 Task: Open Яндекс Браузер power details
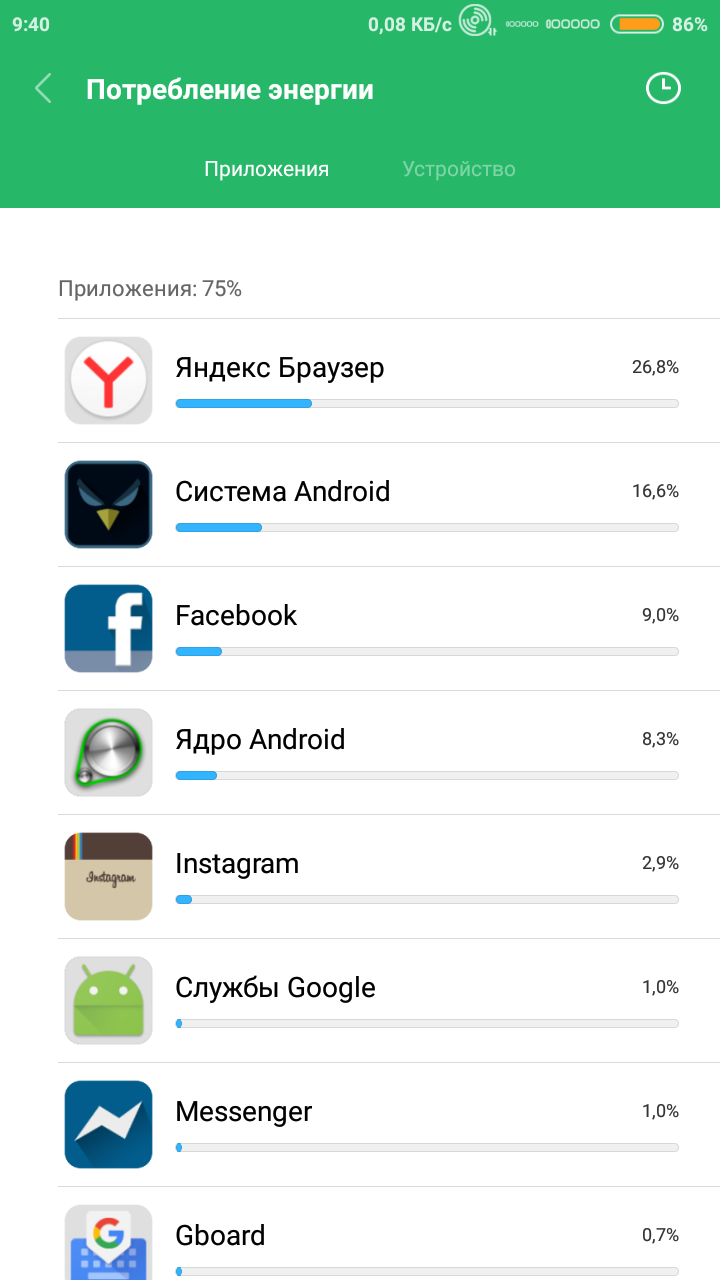tap(388, 381)
